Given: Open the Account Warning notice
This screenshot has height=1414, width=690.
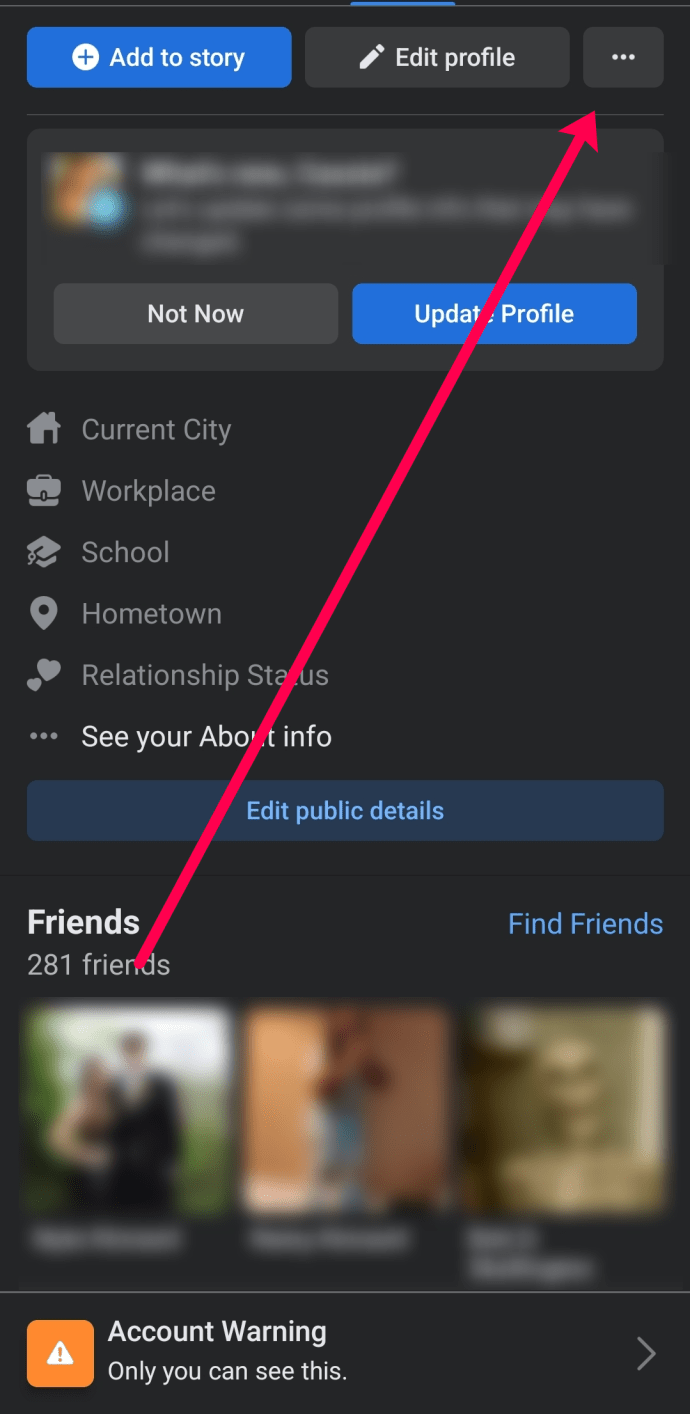Looking at the screenshot, I should click(345, 1354).
